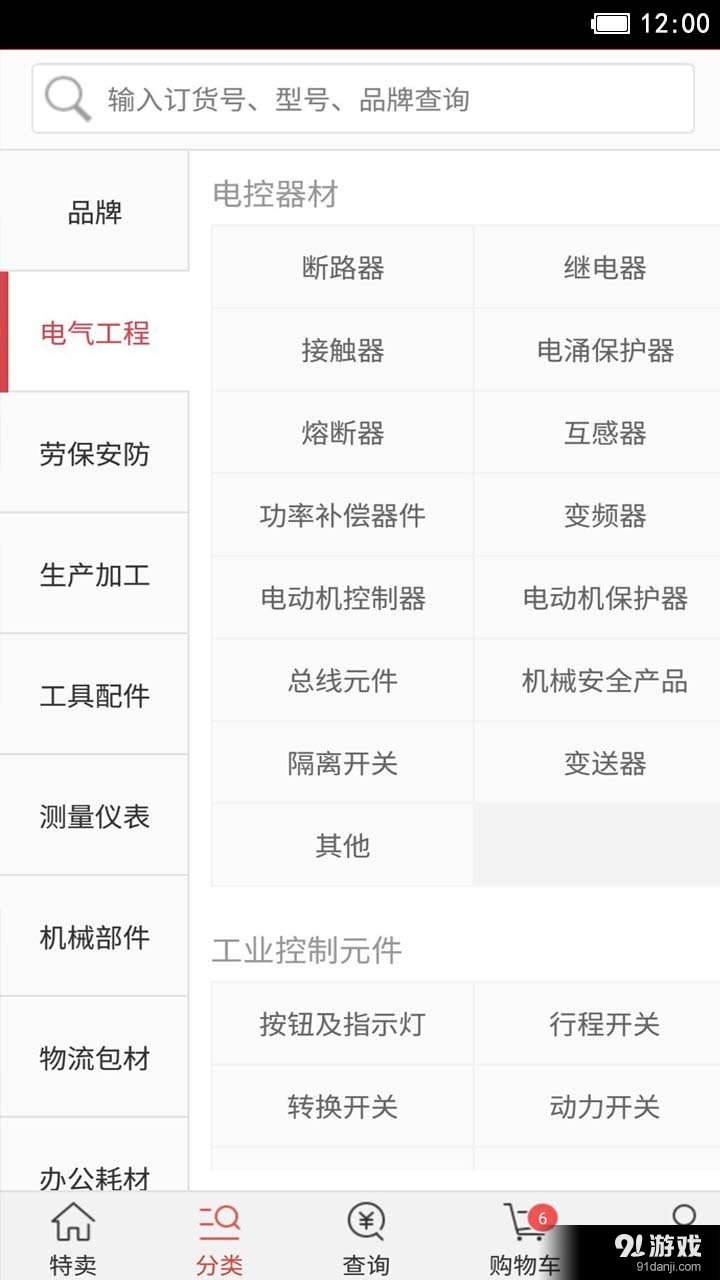Switch to the 查询 tab
The image size is (720, 1280).
pos(366,1238)
